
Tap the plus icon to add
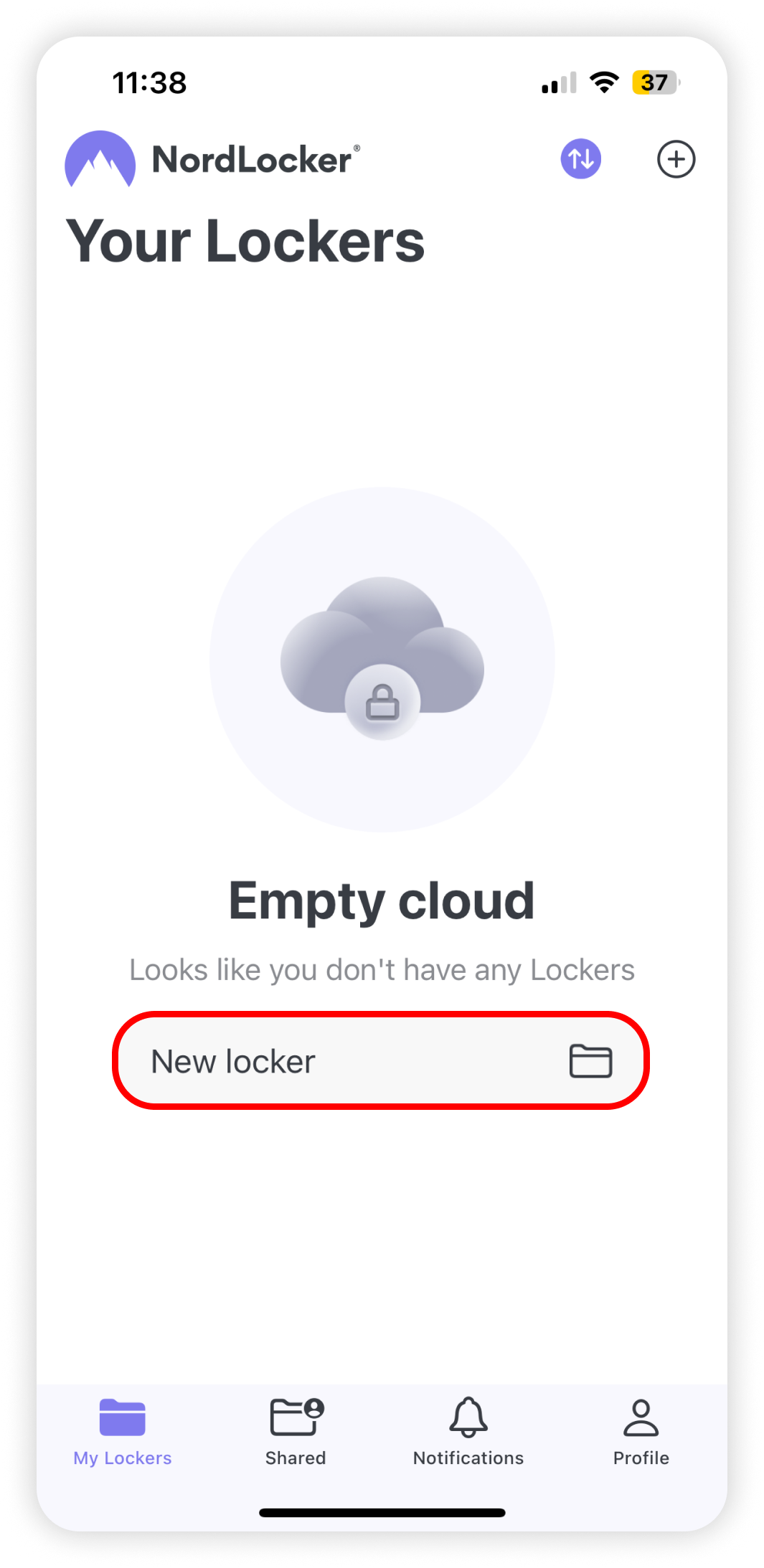tap(676, 159)
